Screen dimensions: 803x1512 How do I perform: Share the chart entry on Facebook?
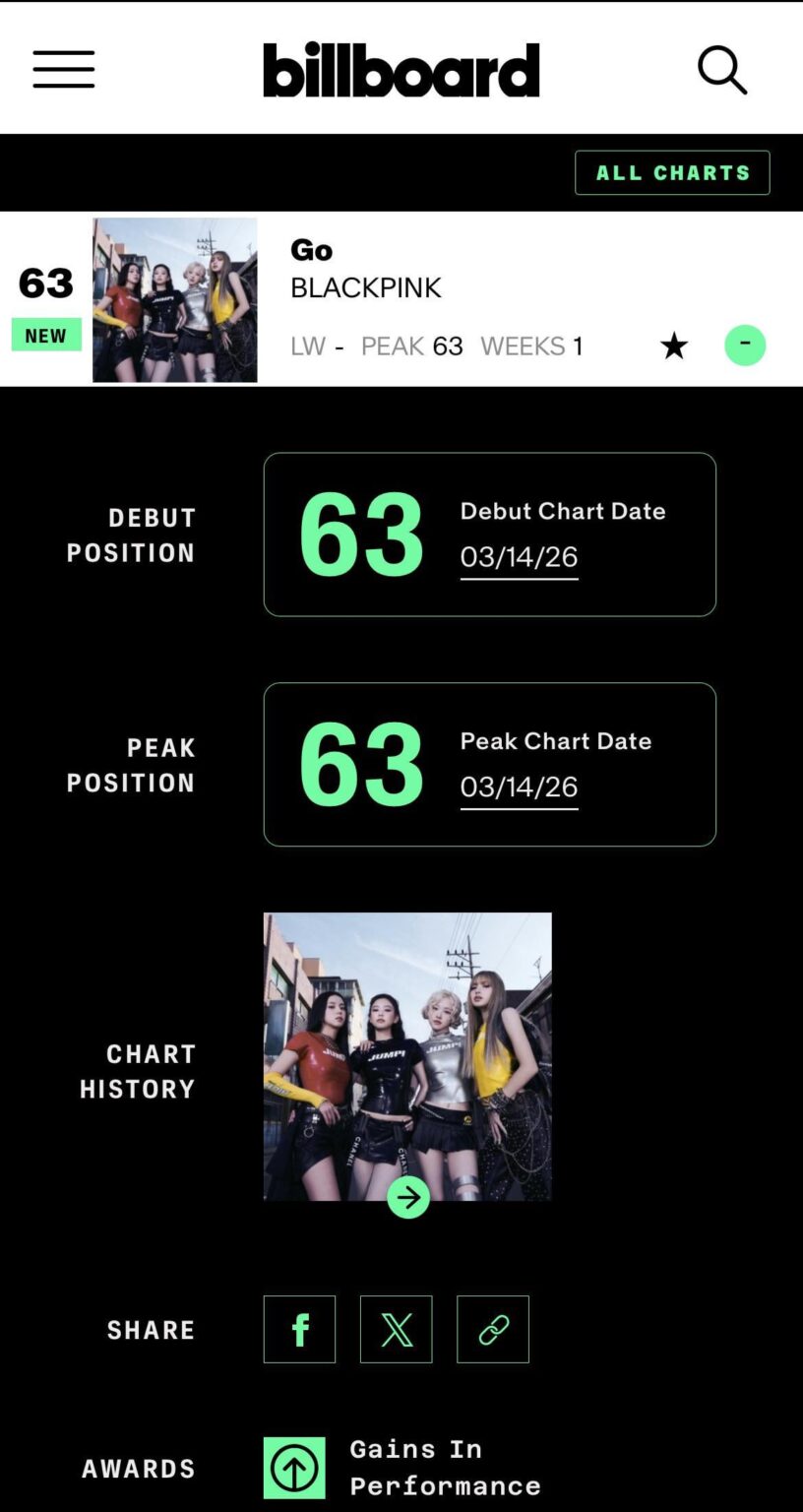(299, 1329)
